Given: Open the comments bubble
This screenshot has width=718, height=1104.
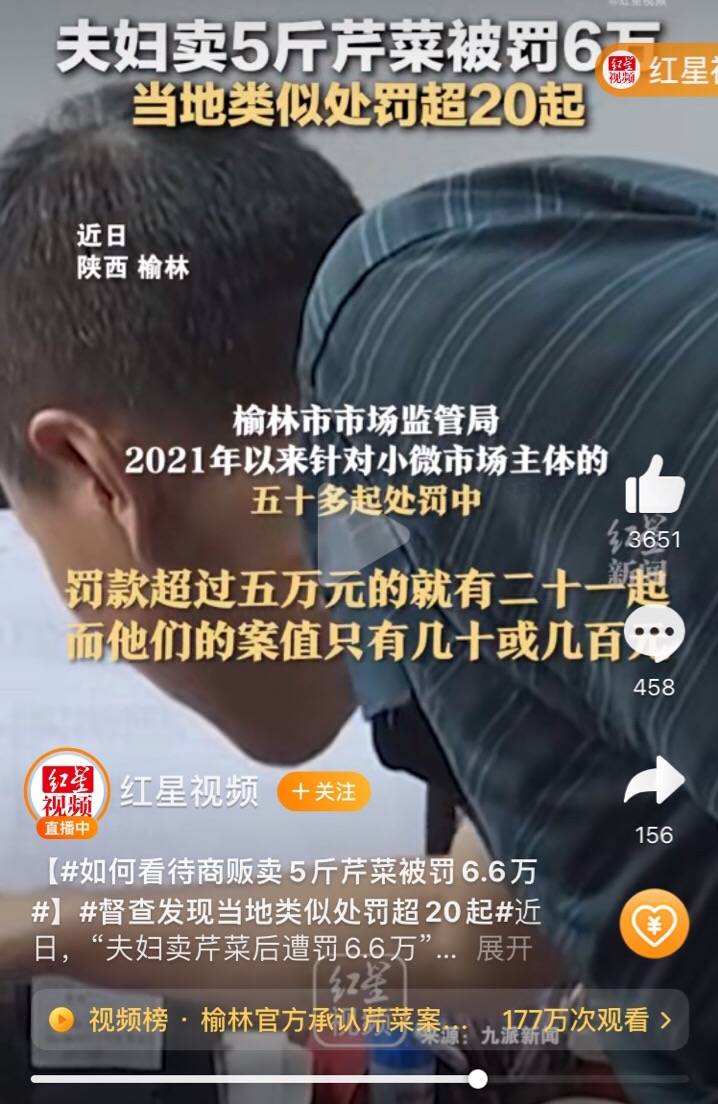Looking at the screenshot, I should 654,634.
